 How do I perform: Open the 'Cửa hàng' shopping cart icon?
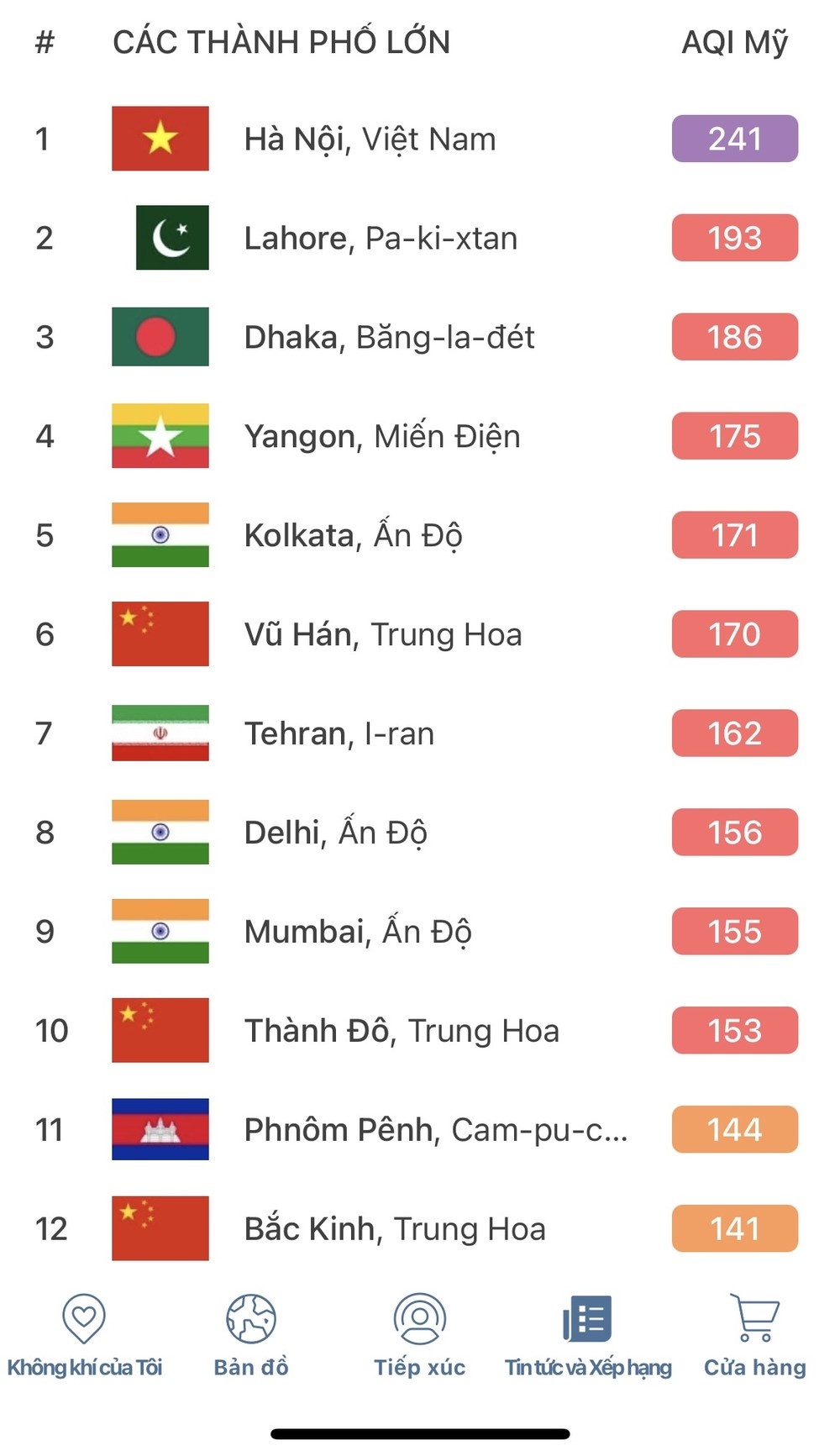click(753, 1319)
